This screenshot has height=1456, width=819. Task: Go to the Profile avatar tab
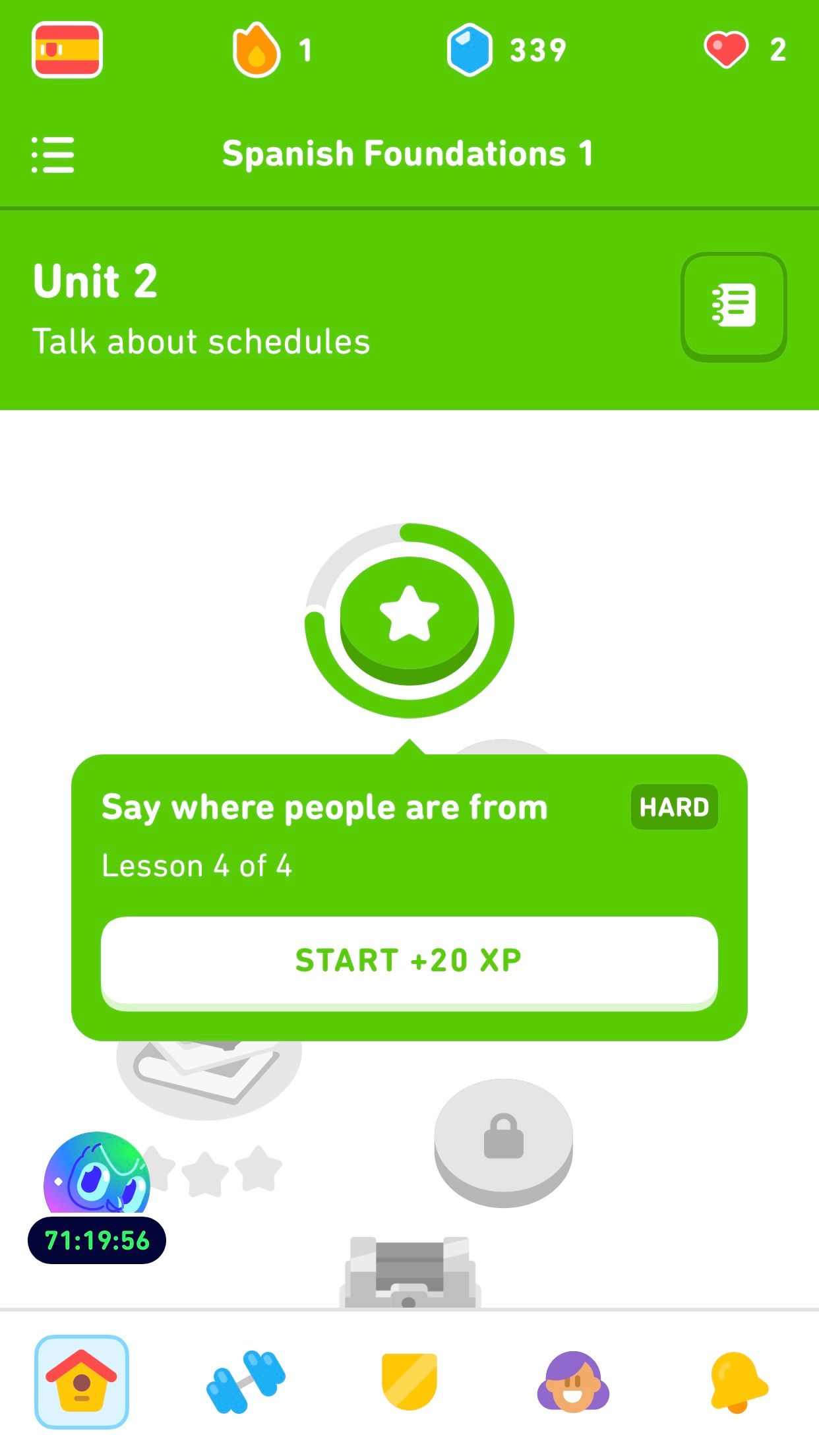point(573,1381)
